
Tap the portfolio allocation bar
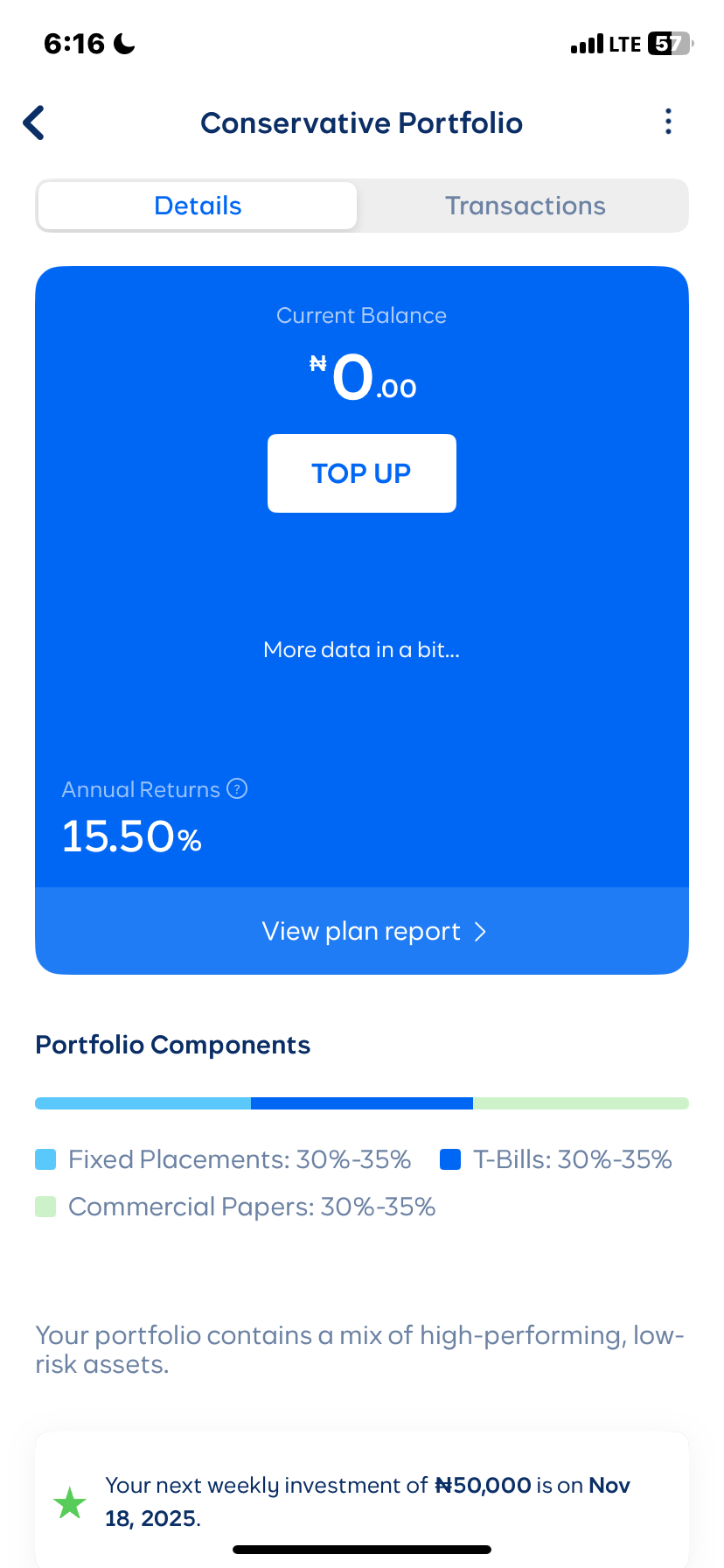[361, 1102]
